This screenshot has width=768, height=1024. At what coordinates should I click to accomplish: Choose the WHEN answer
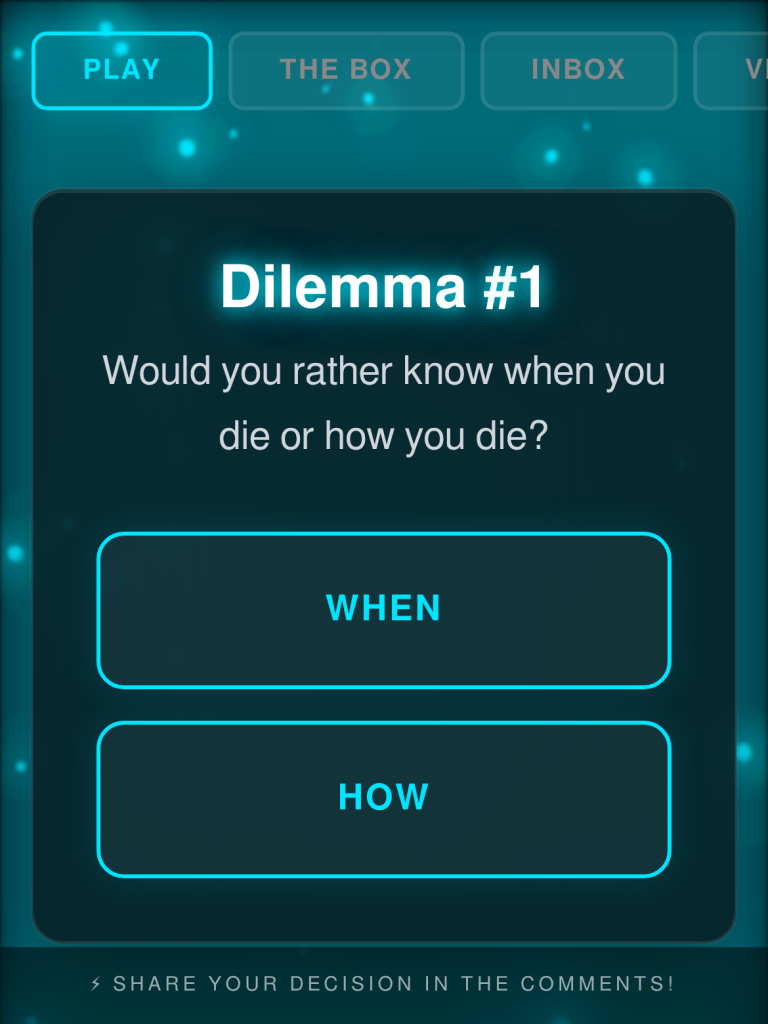(x=383, y=610)
